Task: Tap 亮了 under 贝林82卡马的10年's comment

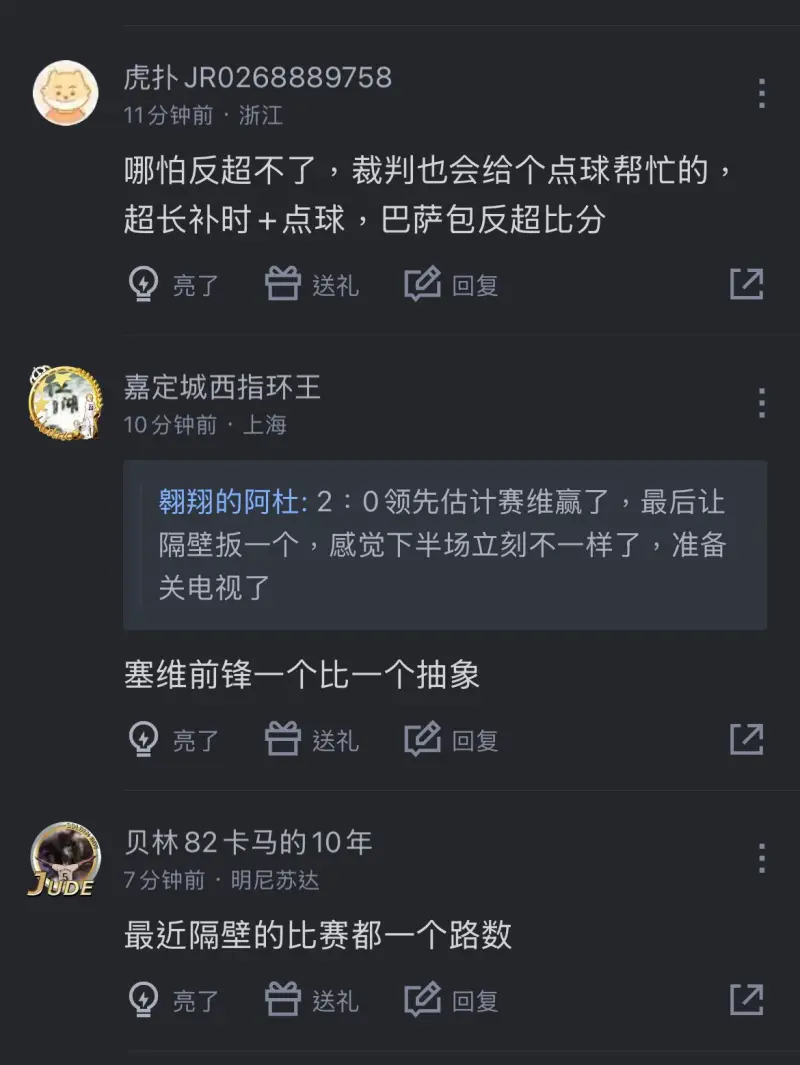Action: click(x=174, y=999)
